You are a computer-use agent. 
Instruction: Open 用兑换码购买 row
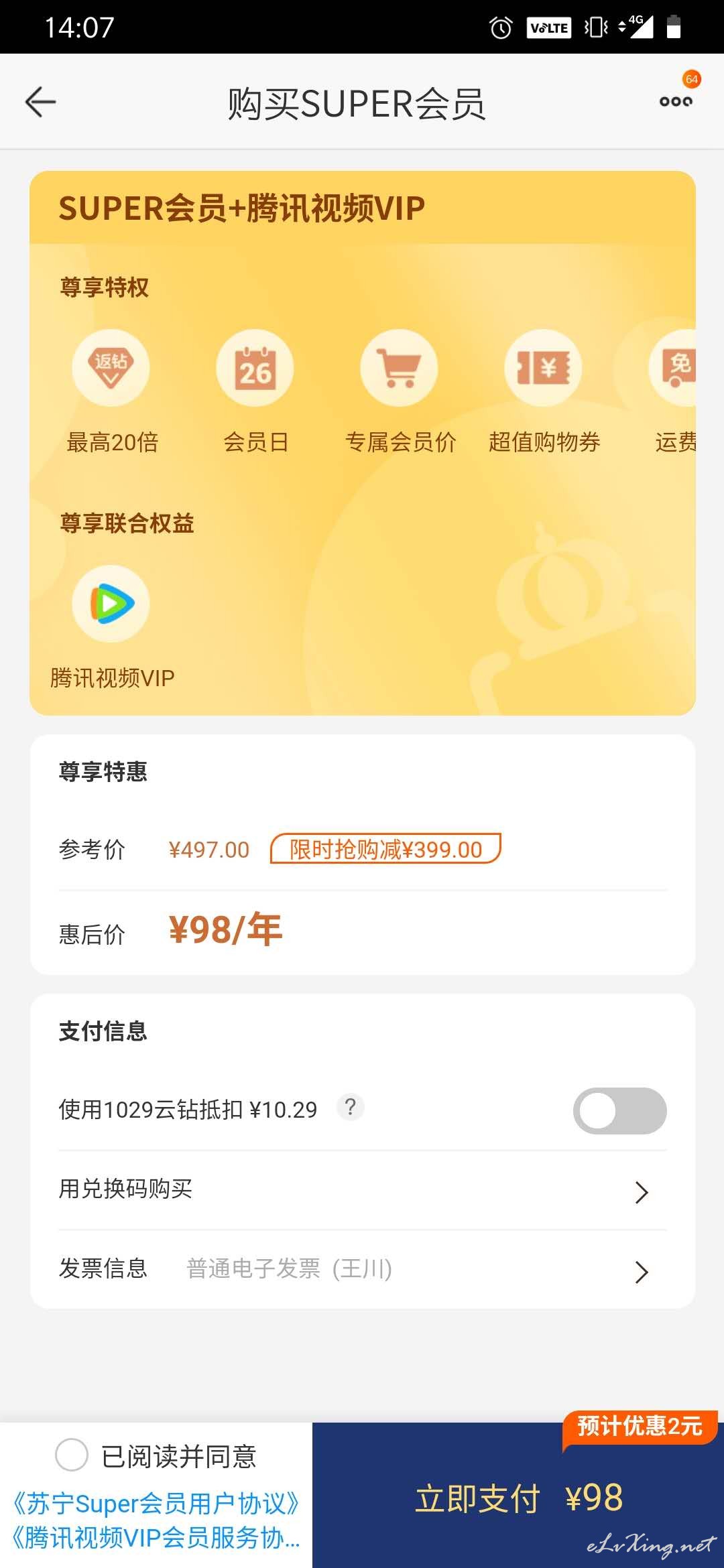(x=362, y=1190)
